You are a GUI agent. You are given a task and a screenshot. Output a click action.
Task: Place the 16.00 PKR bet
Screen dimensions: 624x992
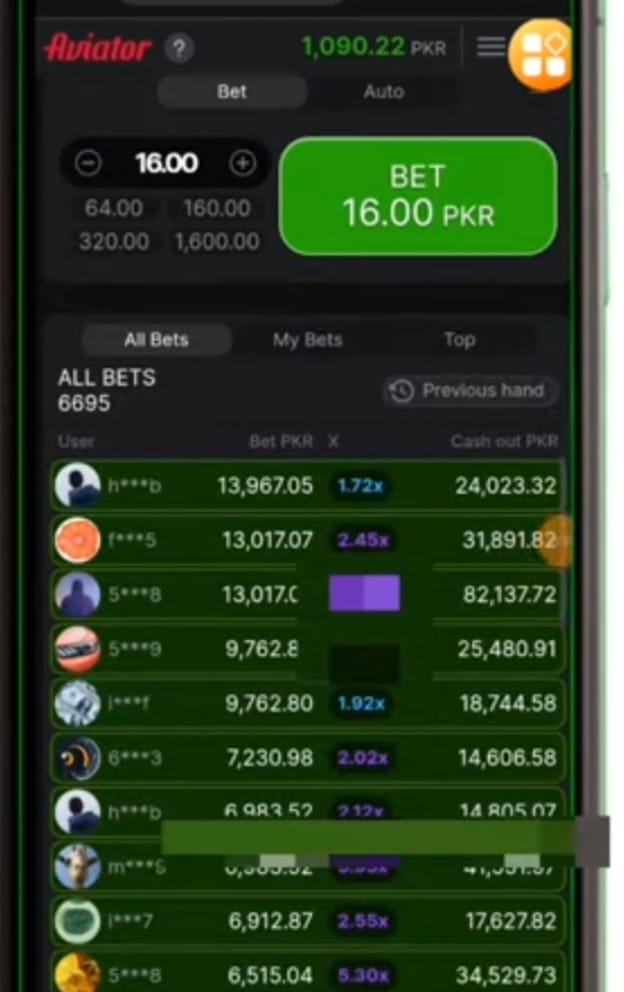coord(418,196)
